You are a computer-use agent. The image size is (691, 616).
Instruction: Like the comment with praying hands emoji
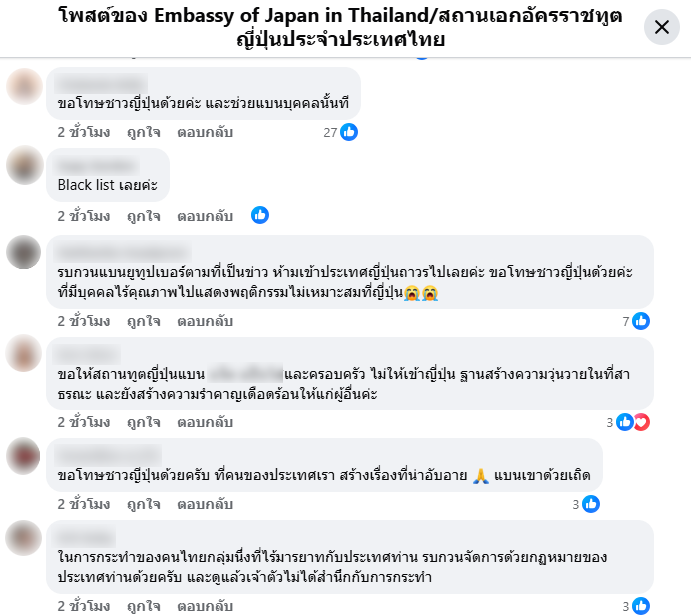point(144,504)
